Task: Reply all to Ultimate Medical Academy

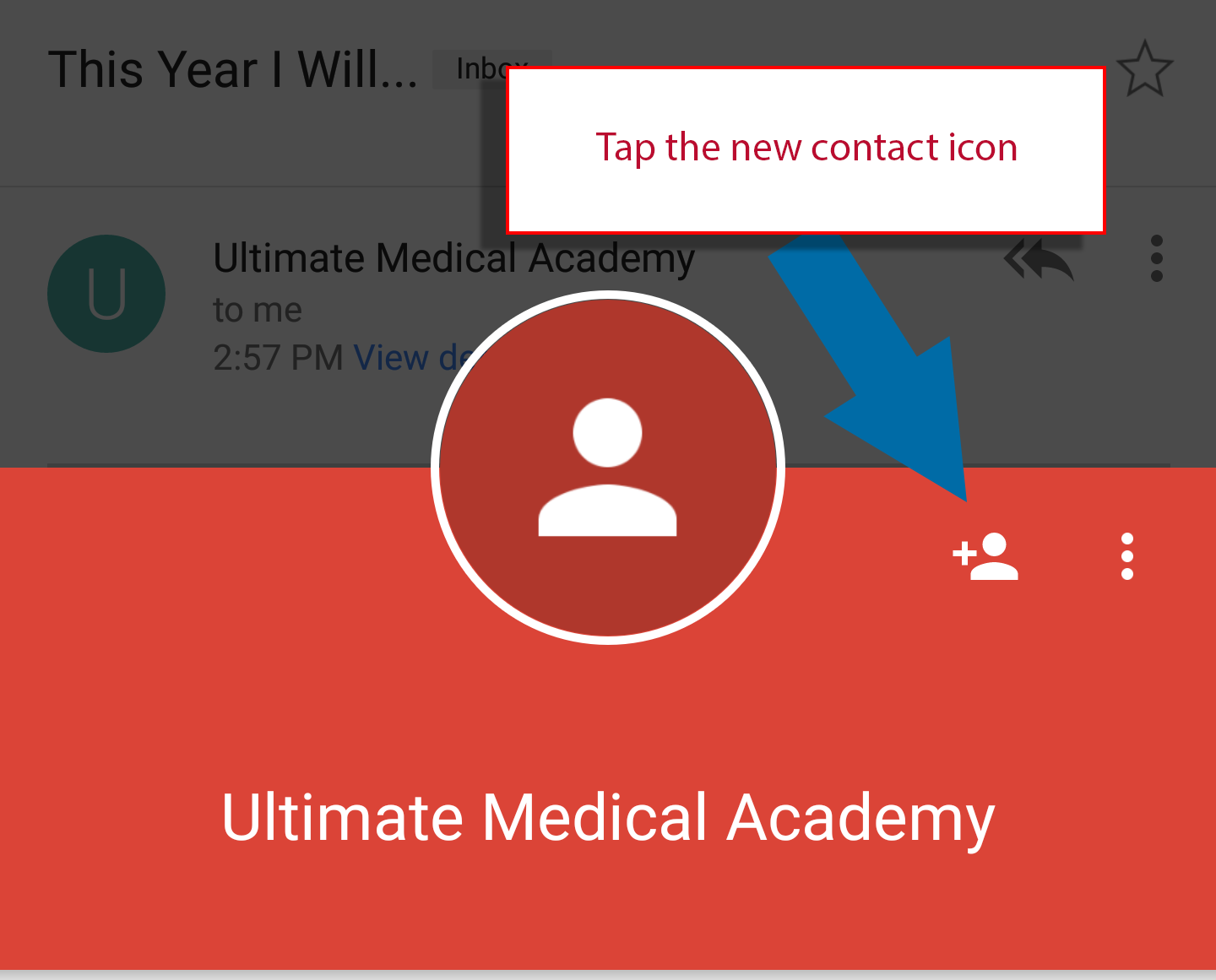Action: click(1039, 260)
